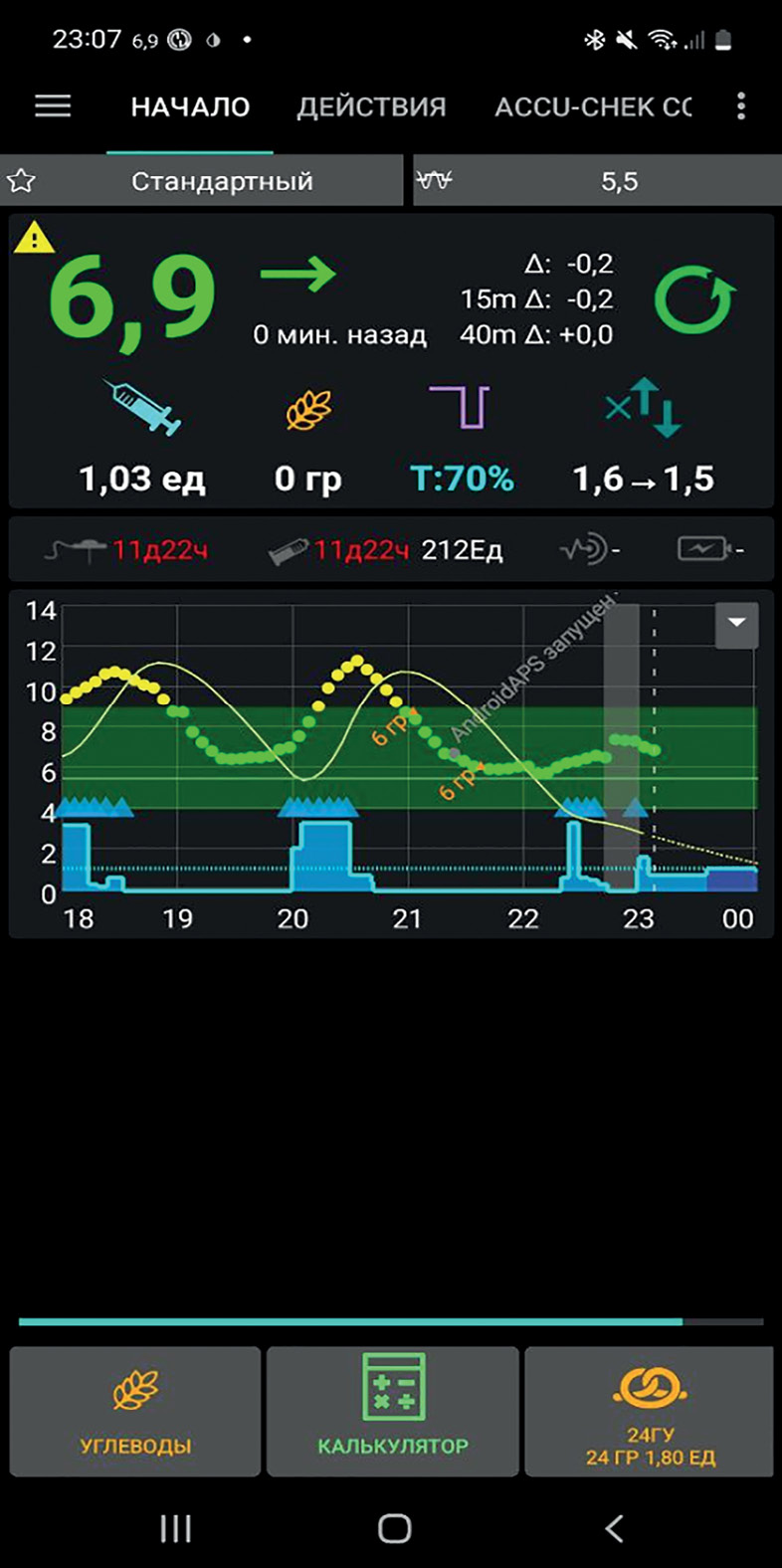Launch the КАЛЬКУЛЯТОР bolus calculator
Viewport: 782px width, 1568px height.
[x=393, y=1411]
